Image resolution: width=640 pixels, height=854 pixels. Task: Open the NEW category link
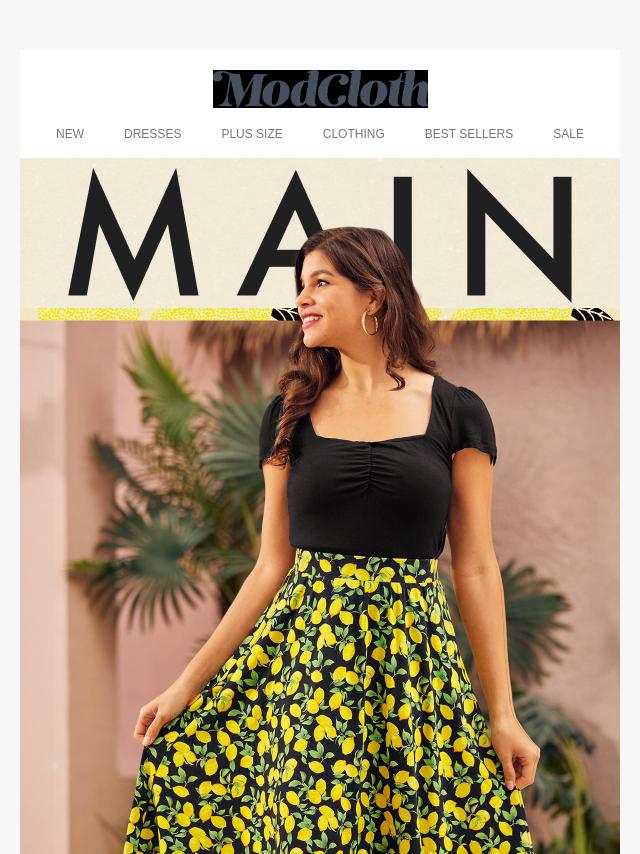pos(70,134)
